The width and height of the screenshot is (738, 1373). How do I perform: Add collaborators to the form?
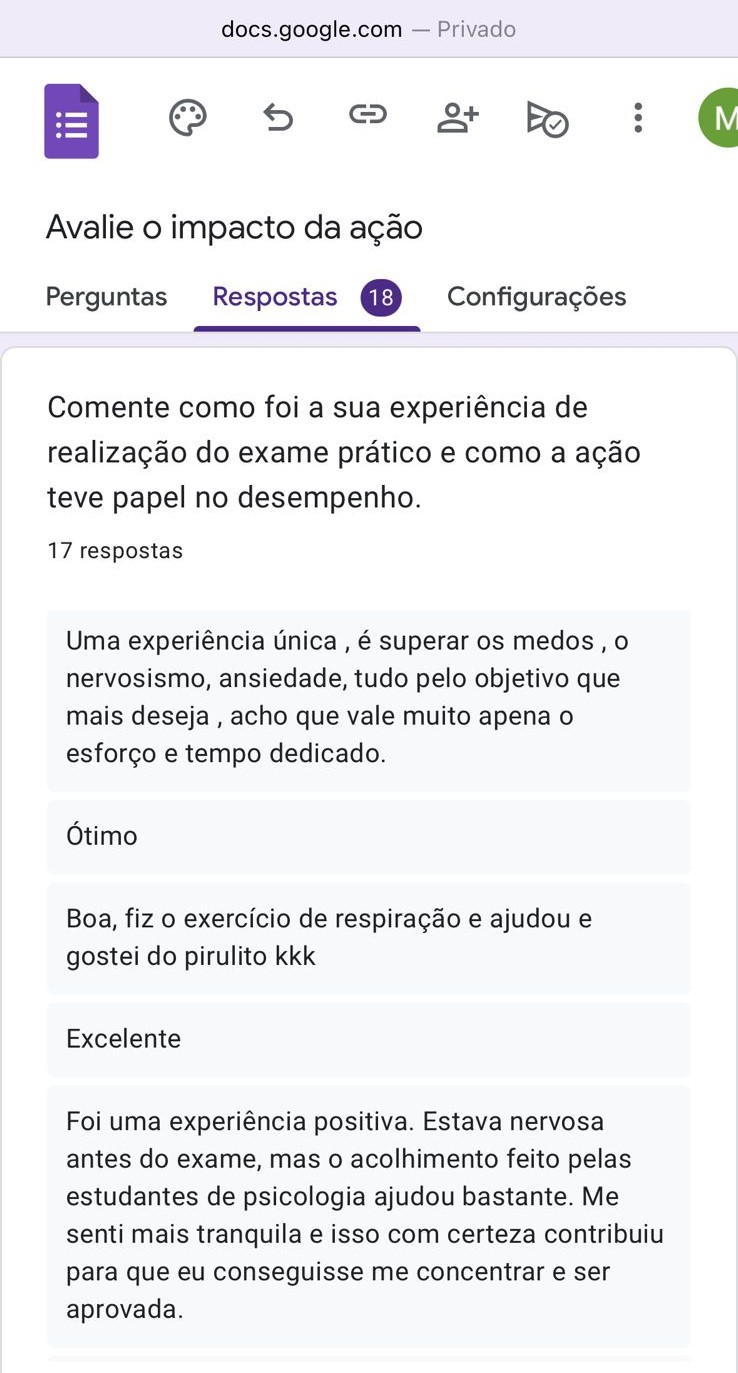(458, 118)
